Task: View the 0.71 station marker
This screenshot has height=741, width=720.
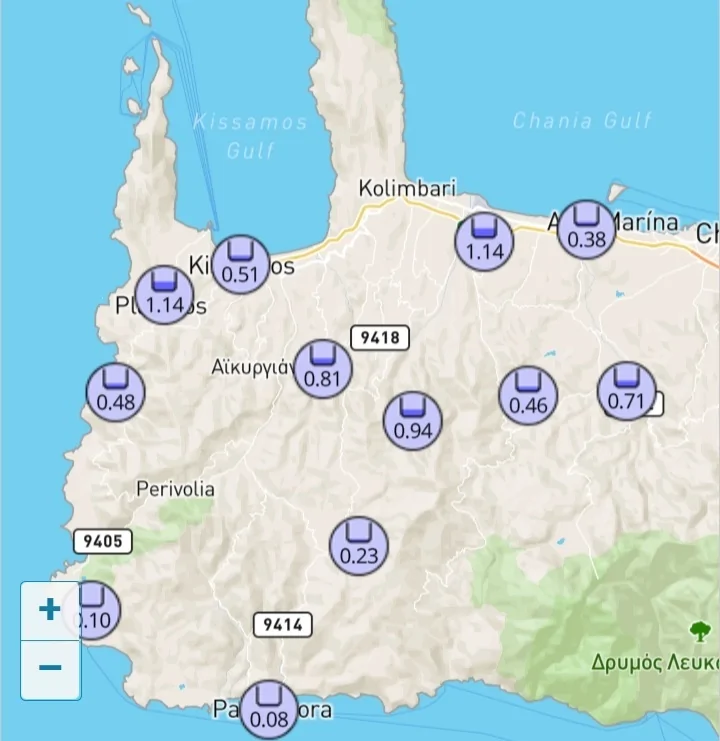Action: tap(627, 392)
